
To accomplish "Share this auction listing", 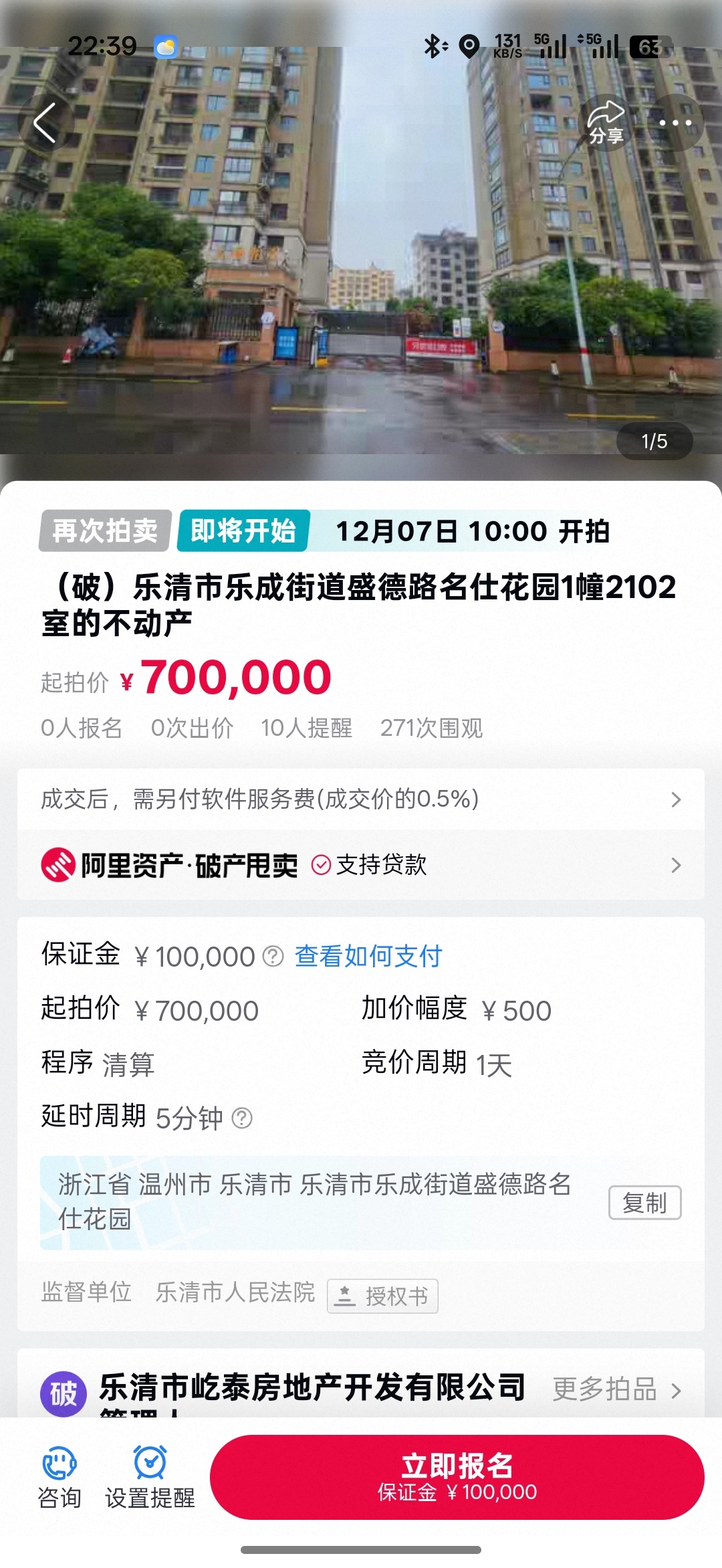I will click(x=606, y=123).
